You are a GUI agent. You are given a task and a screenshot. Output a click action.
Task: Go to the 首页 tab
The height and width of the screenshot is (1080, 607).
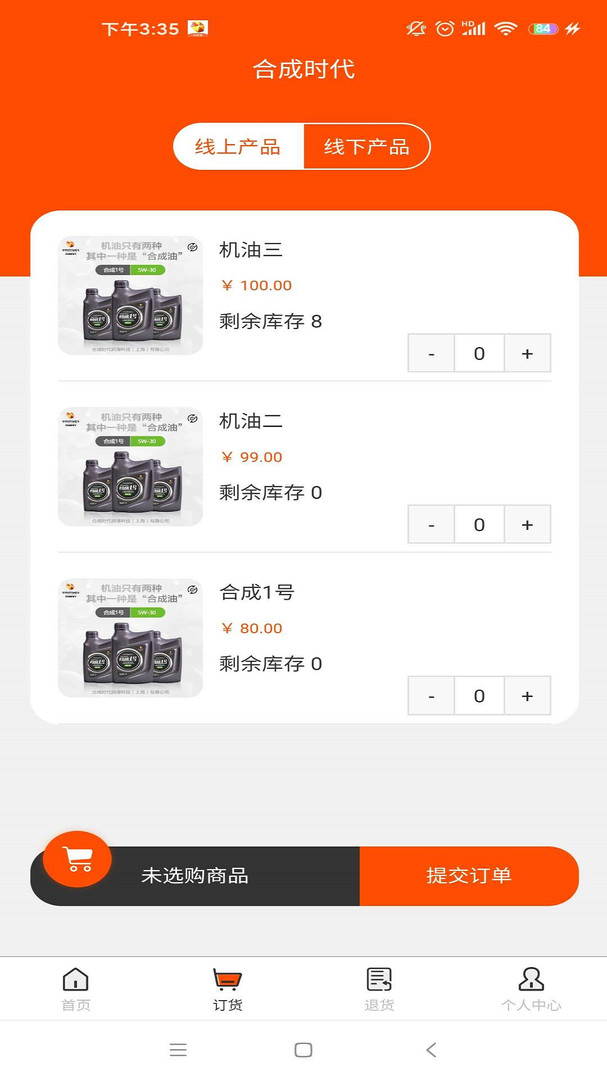(76, 989)
